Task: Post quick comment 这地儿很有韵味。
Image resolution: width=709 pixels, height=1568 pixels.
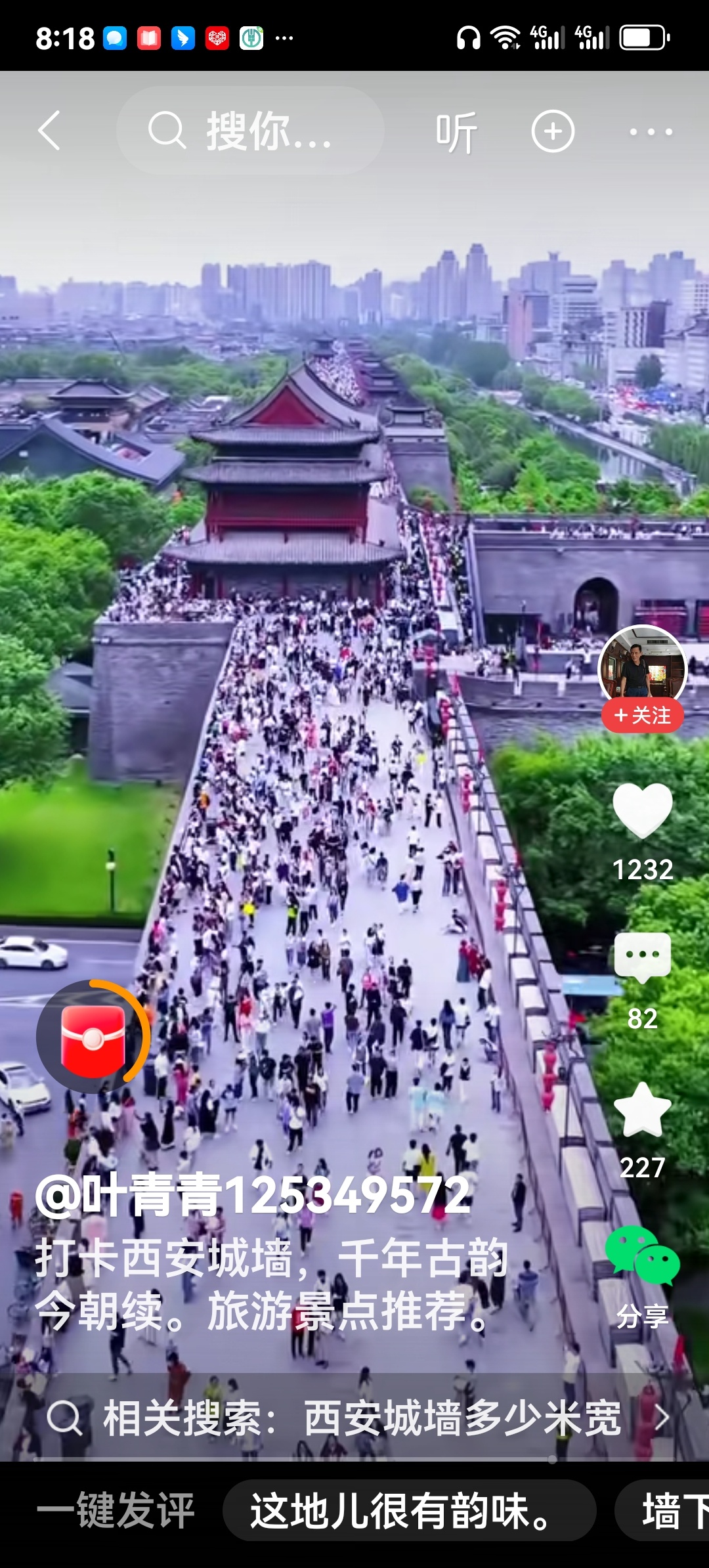Action: [x=408, y=1510]
